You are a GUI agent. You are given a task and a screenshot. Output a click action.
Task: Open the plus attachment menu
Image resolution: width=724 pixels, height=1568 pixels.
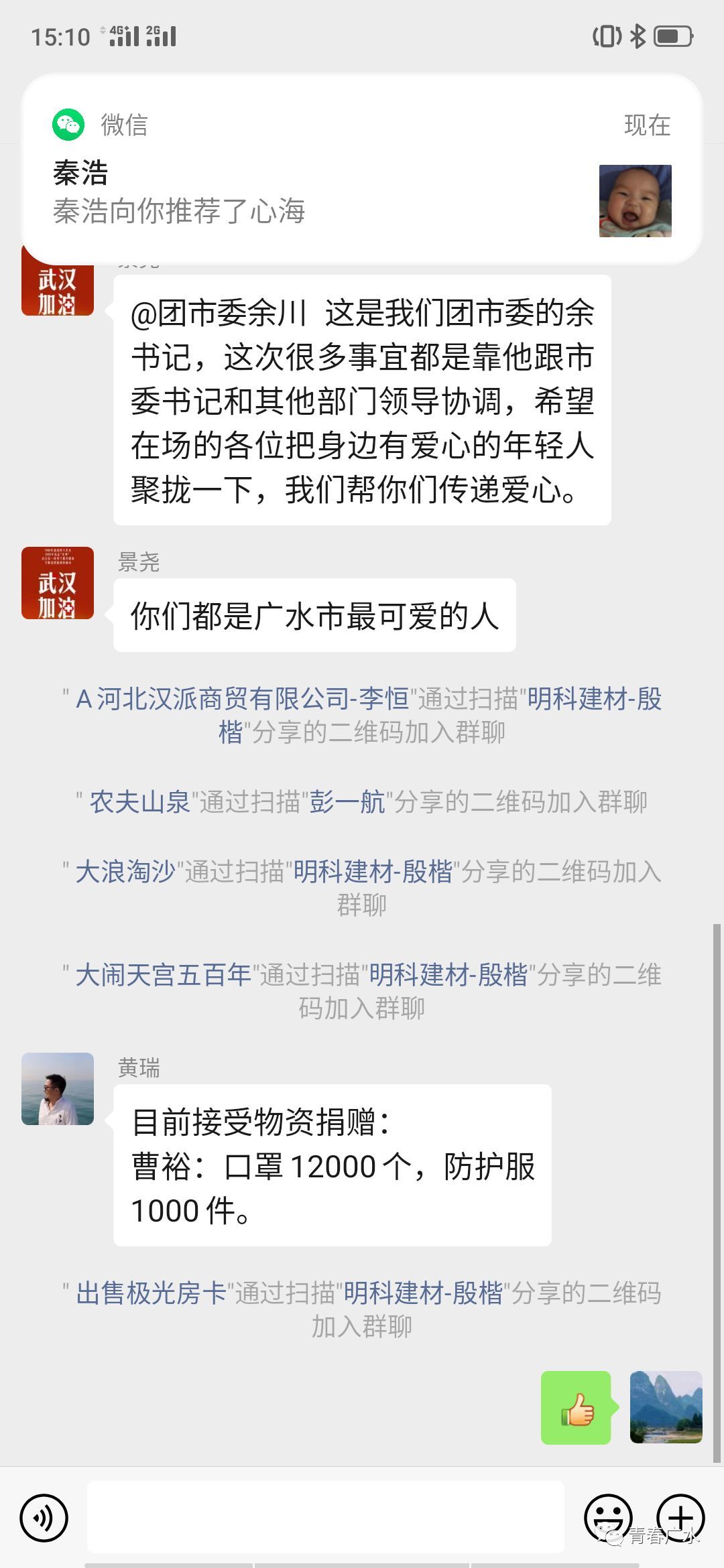[x=680, y=1517]
